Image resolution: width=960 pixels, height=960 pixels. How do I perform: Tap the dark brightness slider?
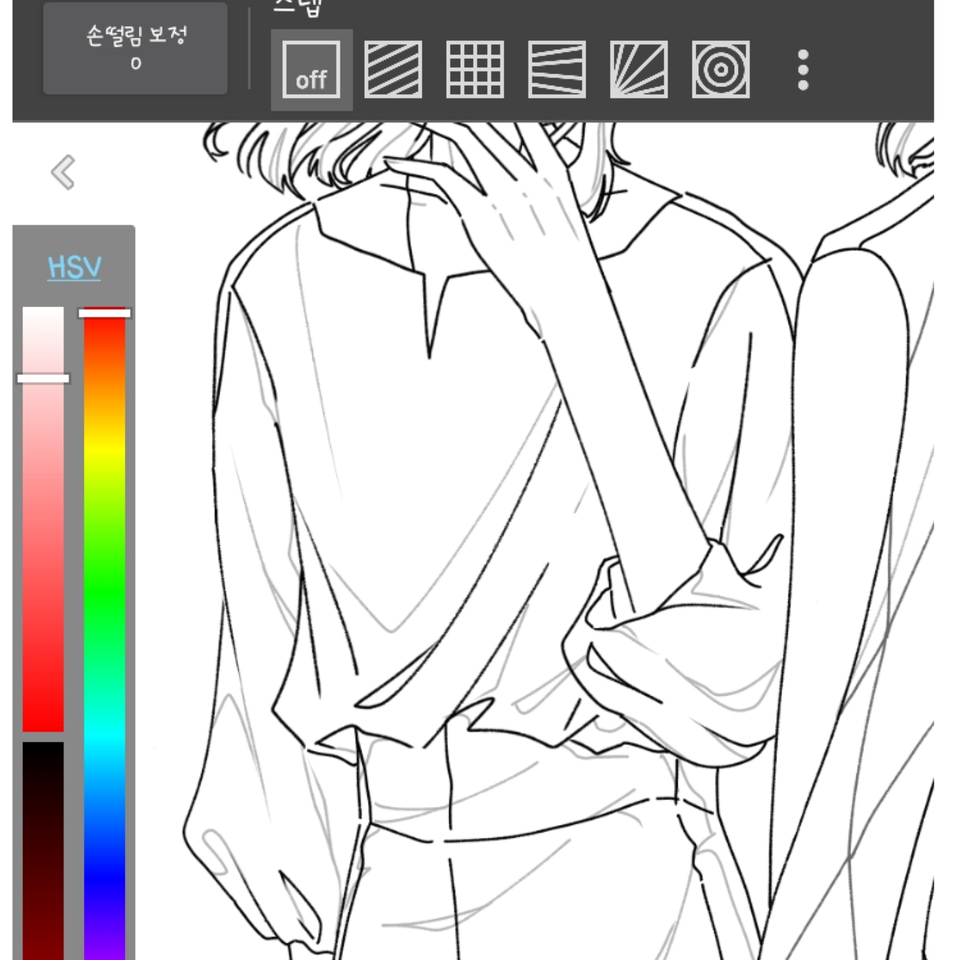43,850
